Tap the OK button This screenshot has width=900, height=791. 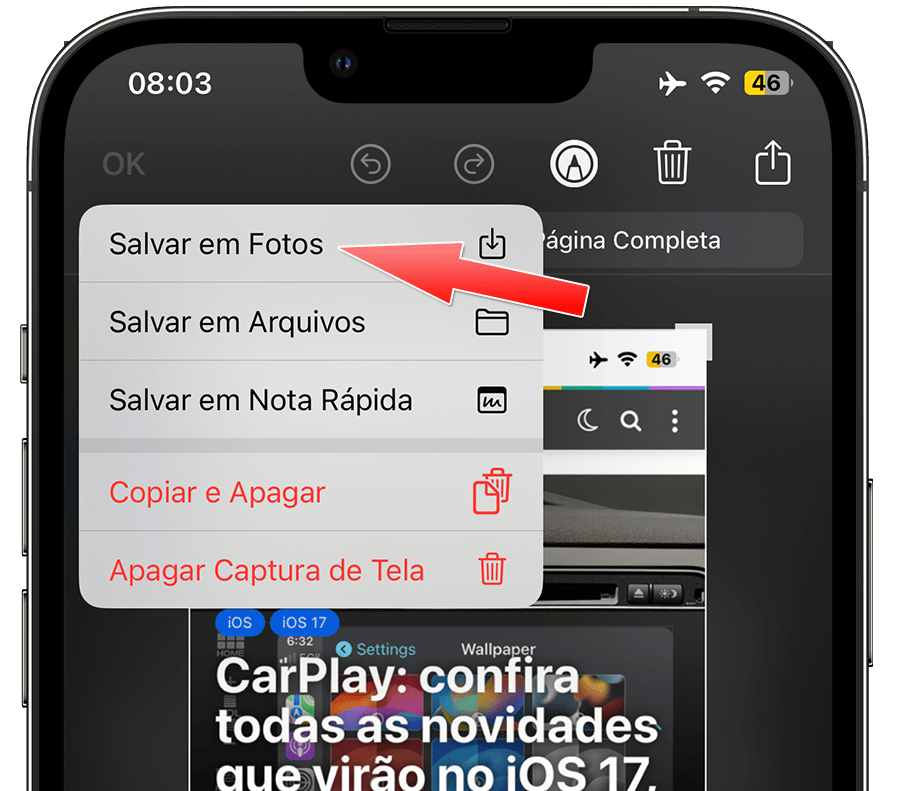coord(124,164)
